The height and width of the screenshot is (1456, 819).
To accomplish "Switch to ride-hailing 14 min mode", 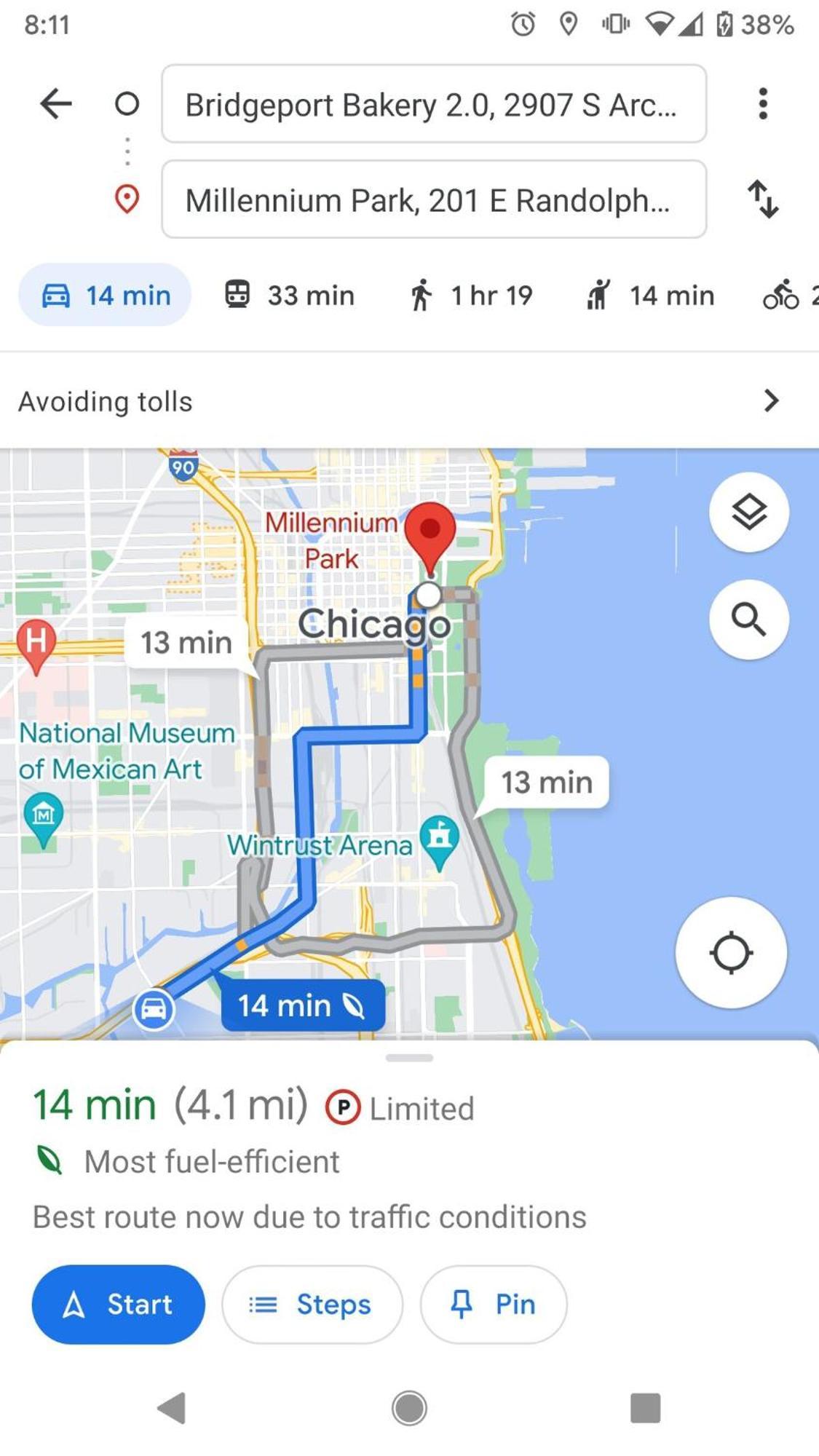I will [x=651, y=296].
